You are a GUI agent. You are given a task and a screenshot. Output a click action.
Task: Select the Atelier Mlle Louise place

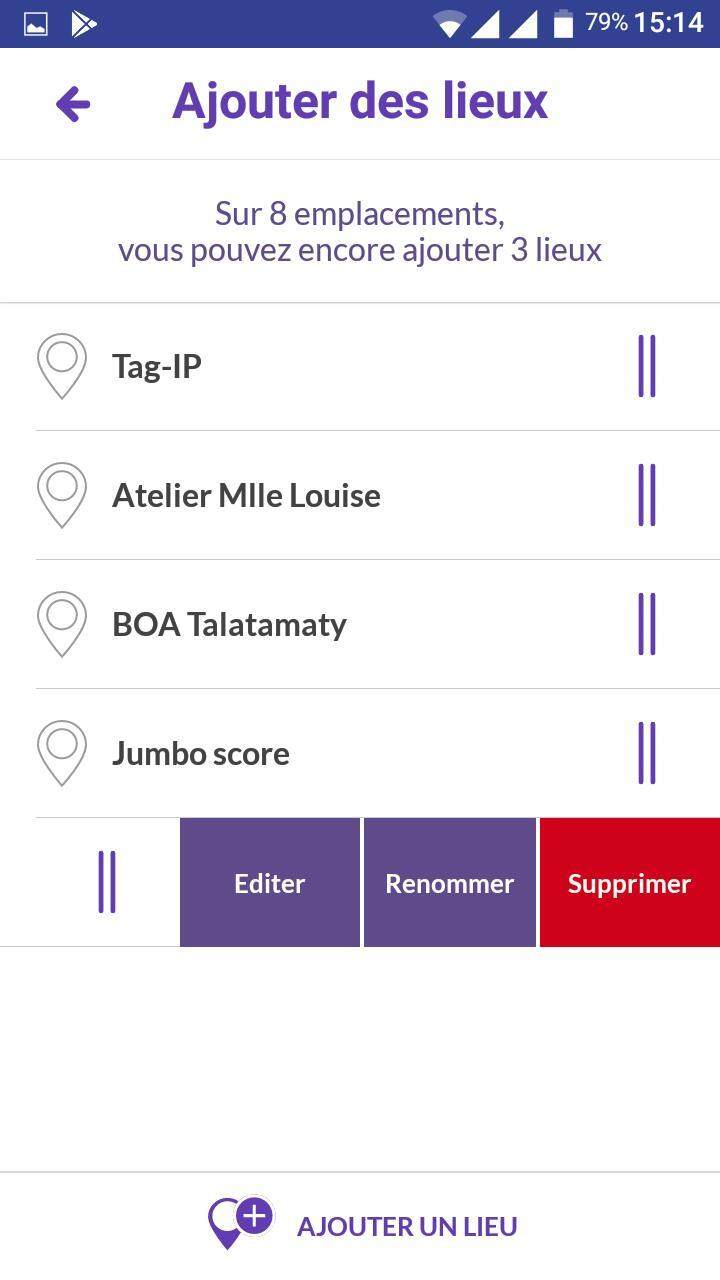pos(360,495)
